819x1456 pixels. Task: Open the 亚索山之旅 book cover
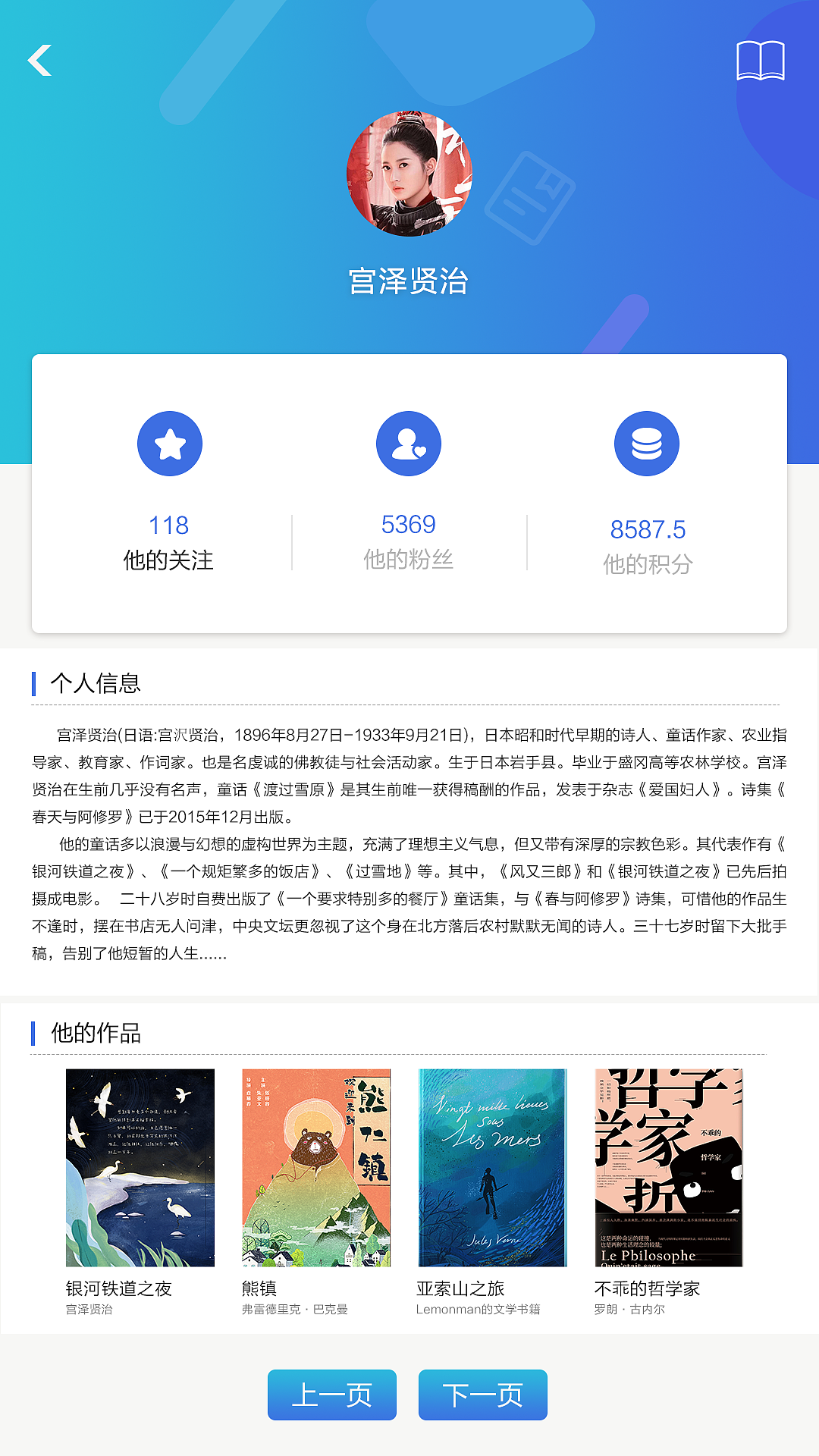coord(491,1168)
